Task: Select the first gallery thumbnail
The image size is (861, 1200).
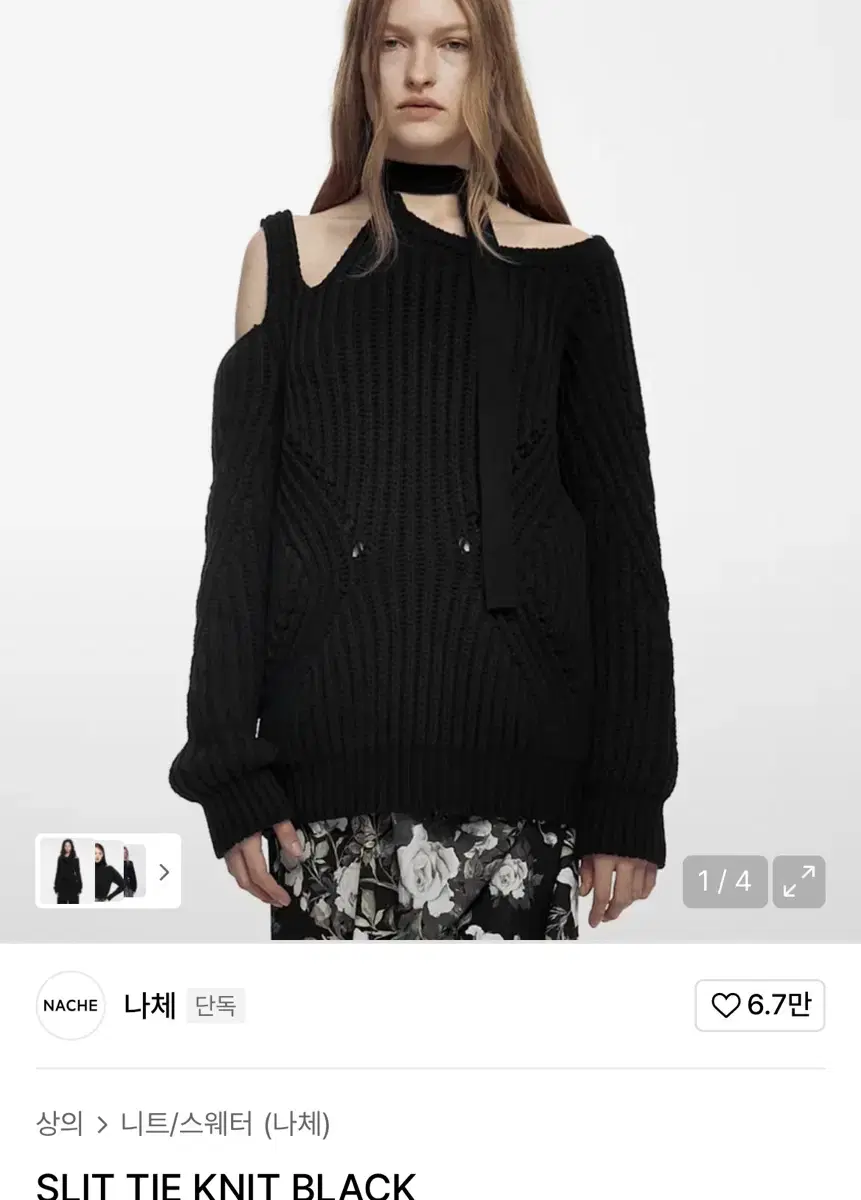Action: click(x=66, y=872)
